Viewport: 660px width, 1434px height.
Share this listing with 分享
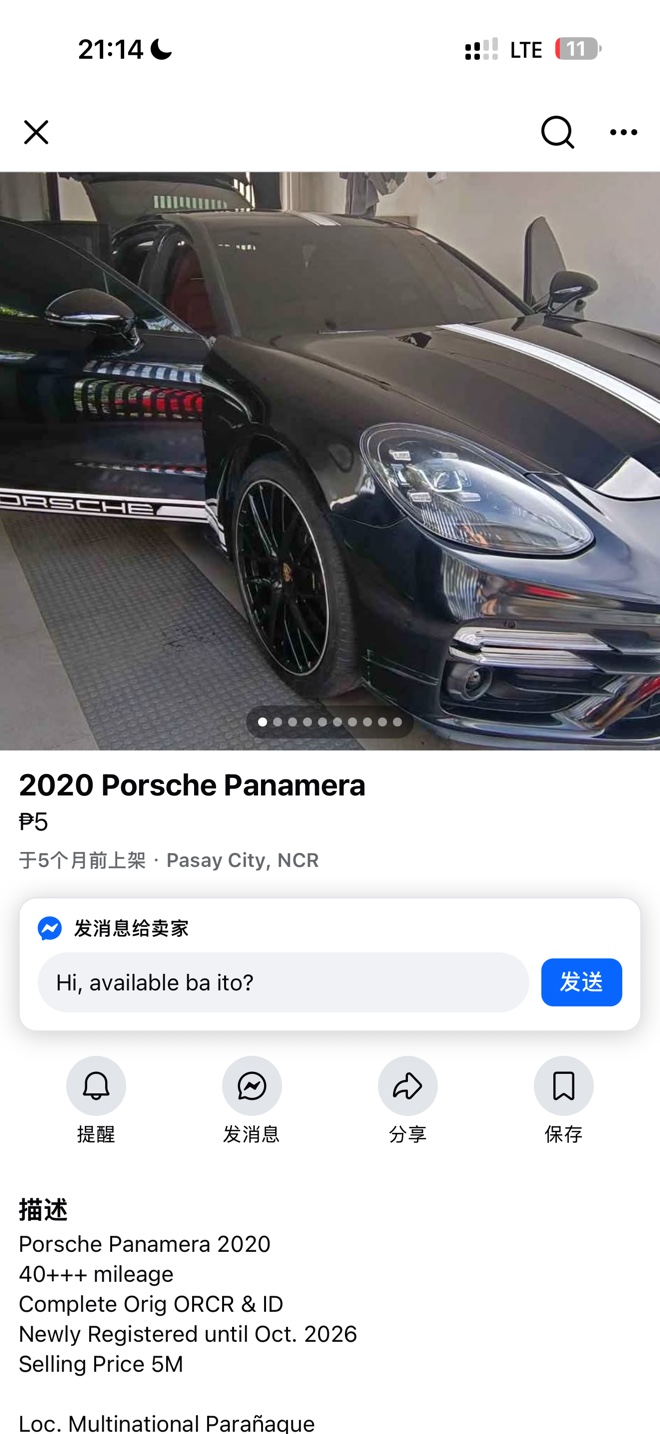[x=407, y=1086]
